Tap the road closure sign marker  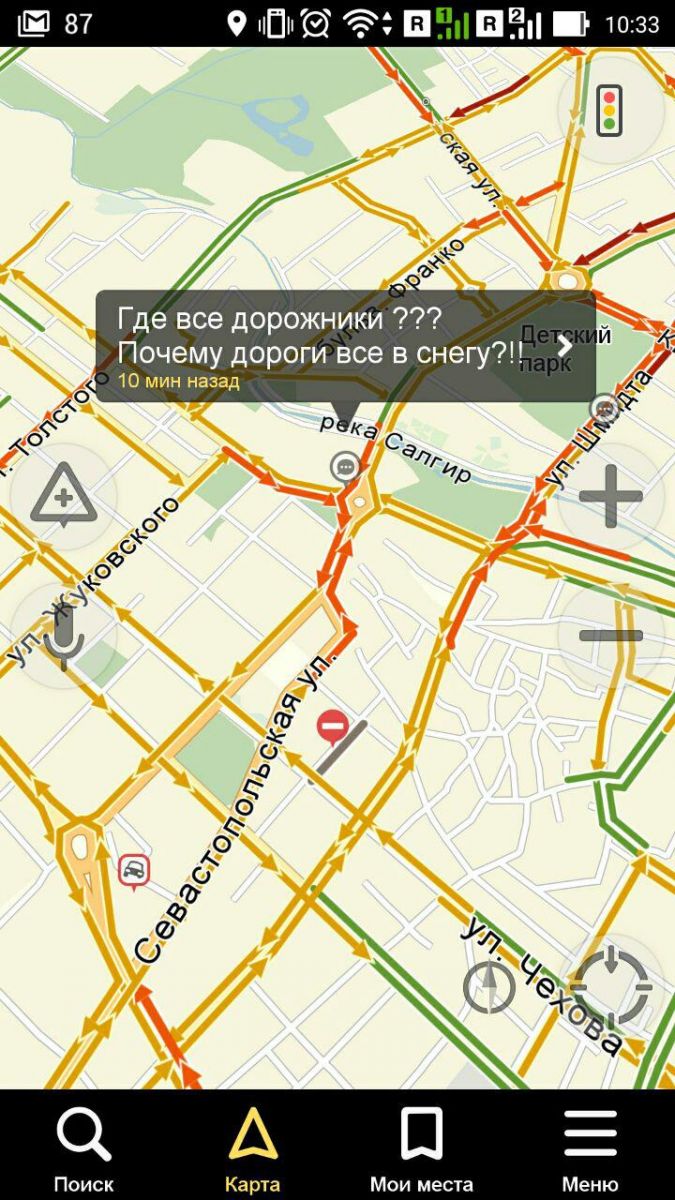pos(331,726)
